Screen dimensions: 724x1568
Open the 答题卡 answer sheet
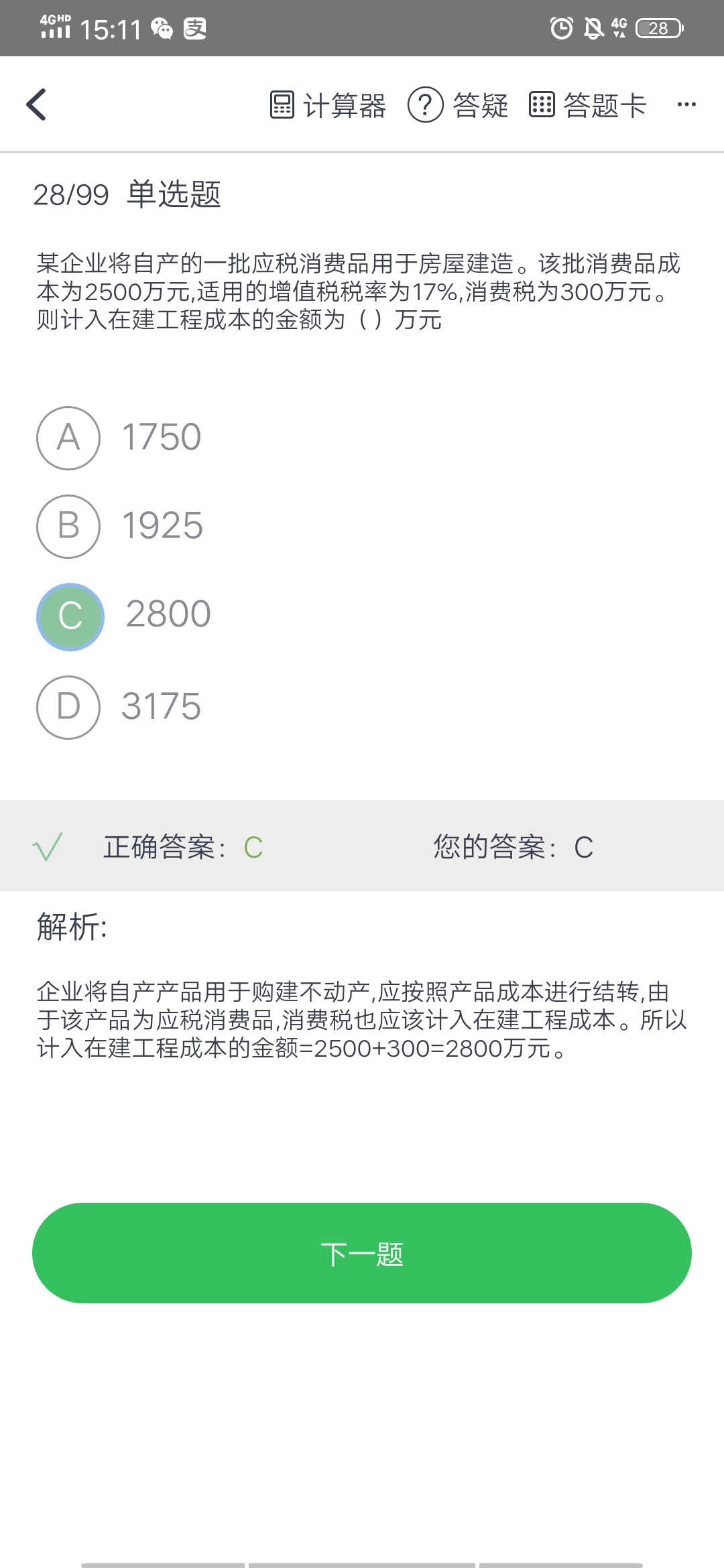pyautogui.click(x=587, y=105)
